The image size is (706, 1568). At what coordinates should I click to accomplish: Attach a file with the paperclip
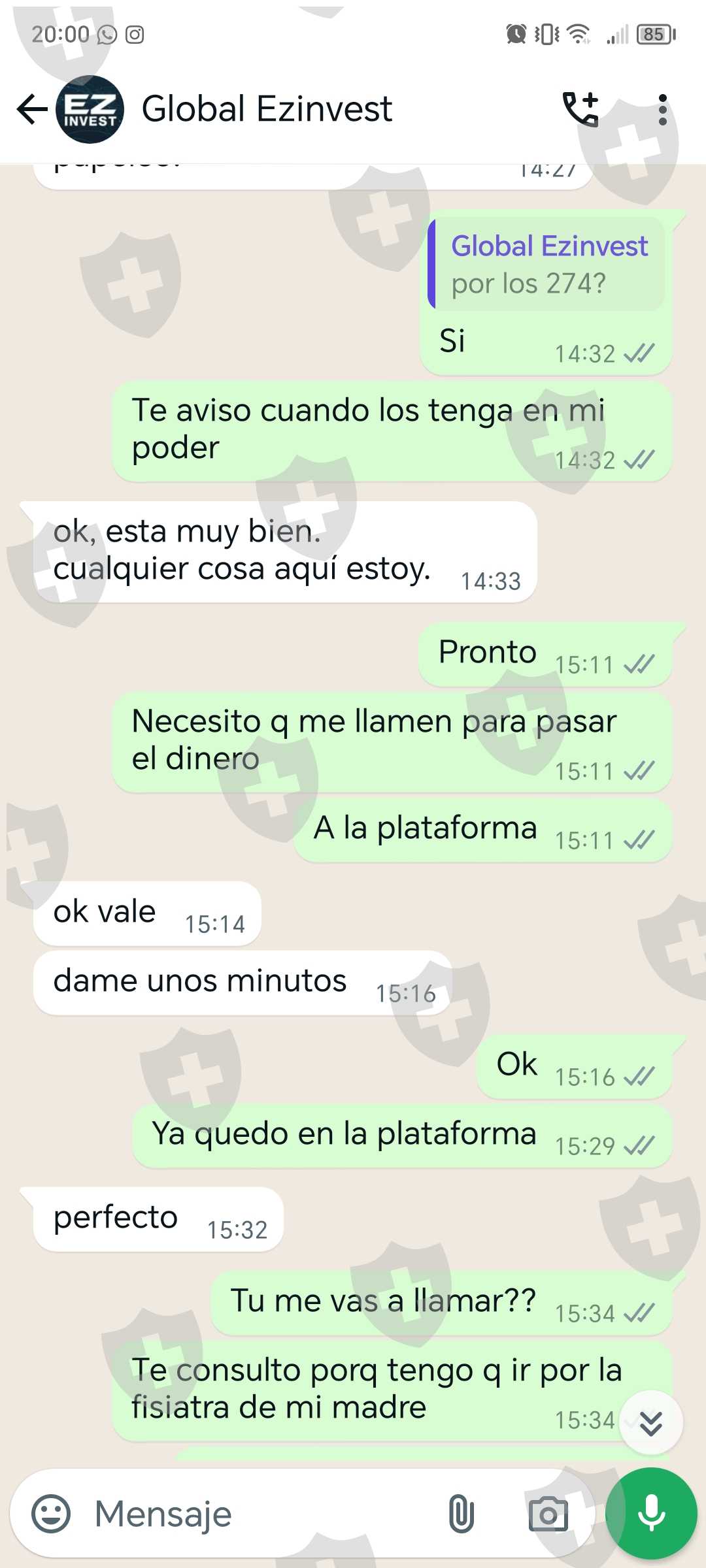click(461, 1514)
